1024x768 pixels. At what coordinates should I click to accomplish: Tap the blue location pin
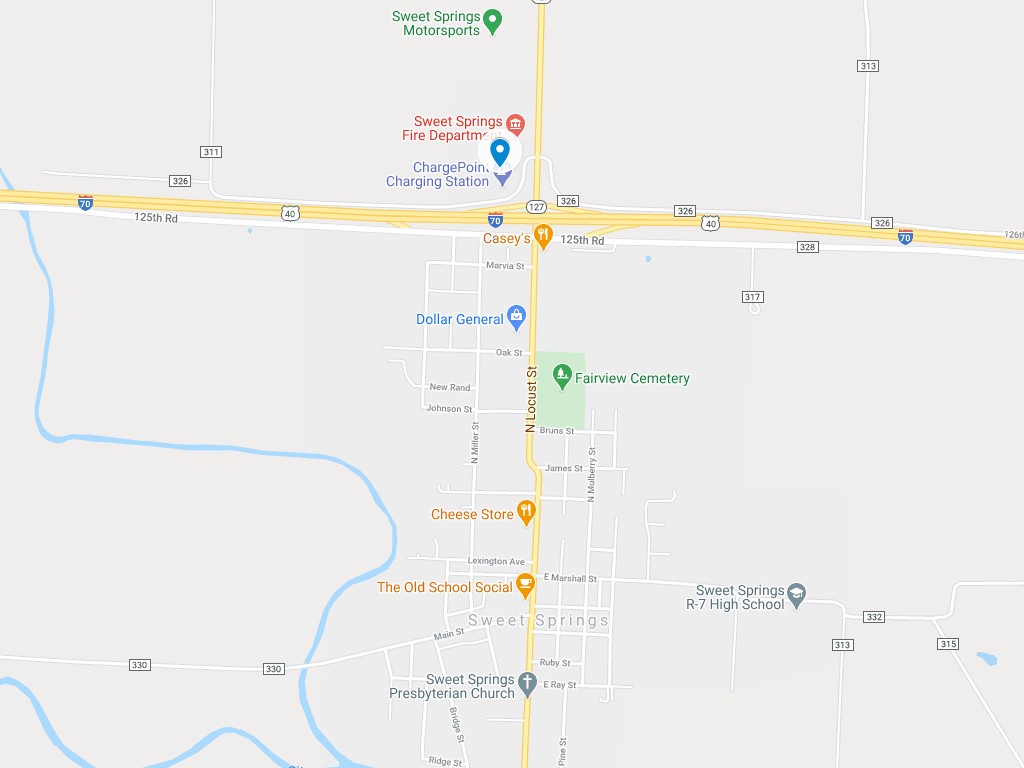(500, 152)
